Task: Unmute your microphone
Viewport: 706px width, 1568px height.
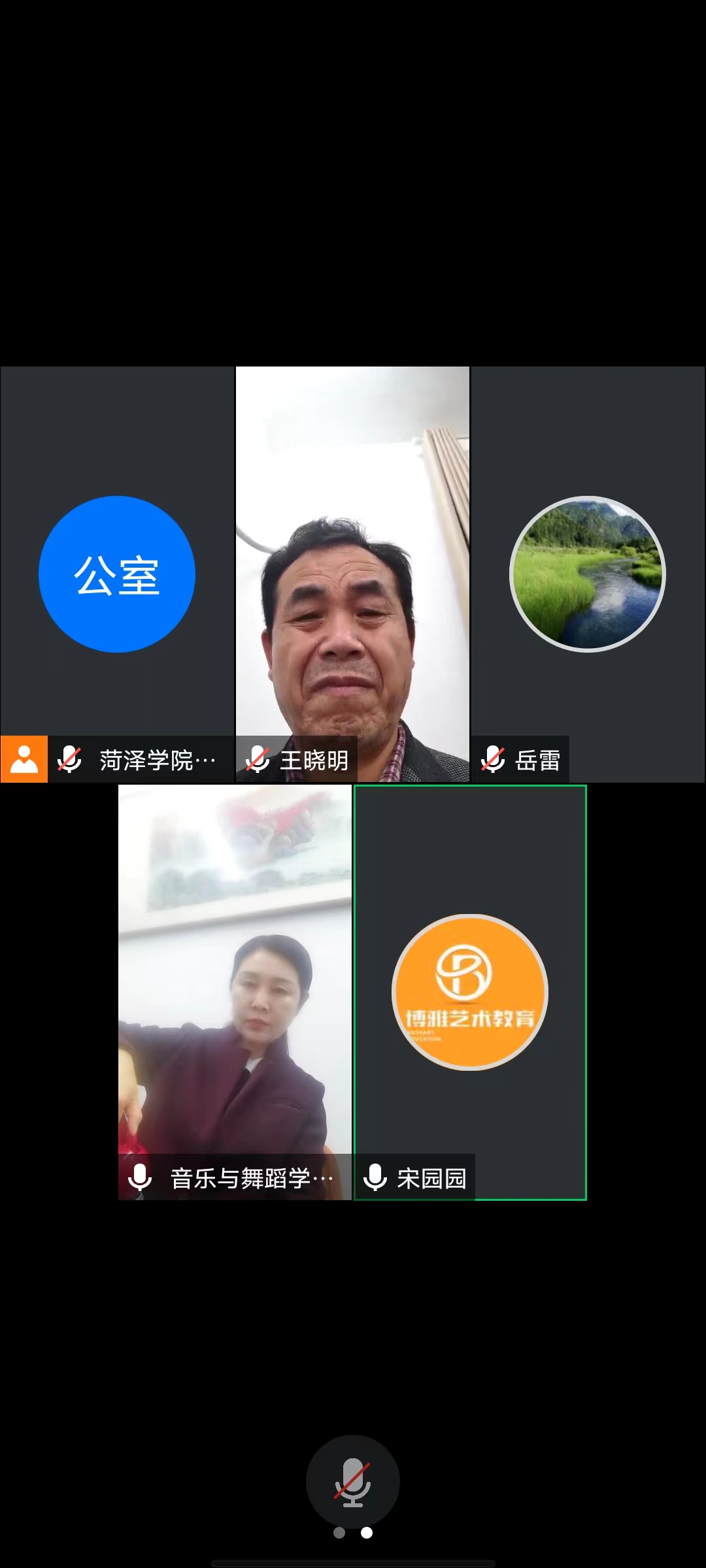Action: [x=352, y=1481]
